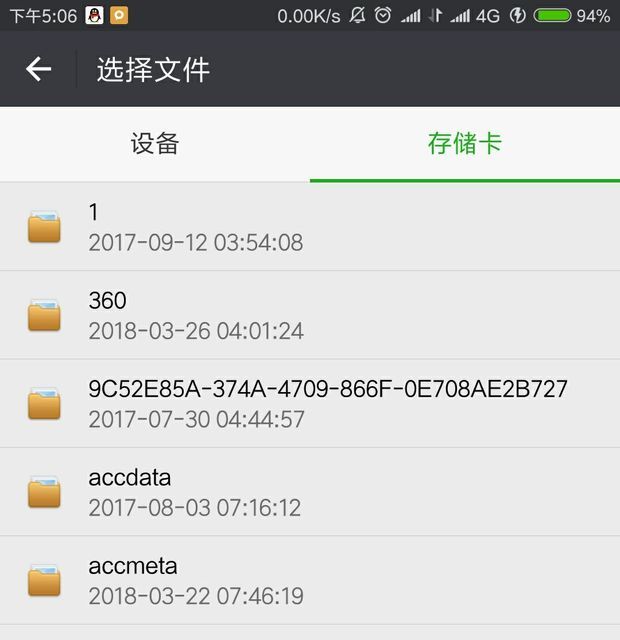The image size is (620, 640).
Task: Open the 360 folder
Action: tap(310, 315)
